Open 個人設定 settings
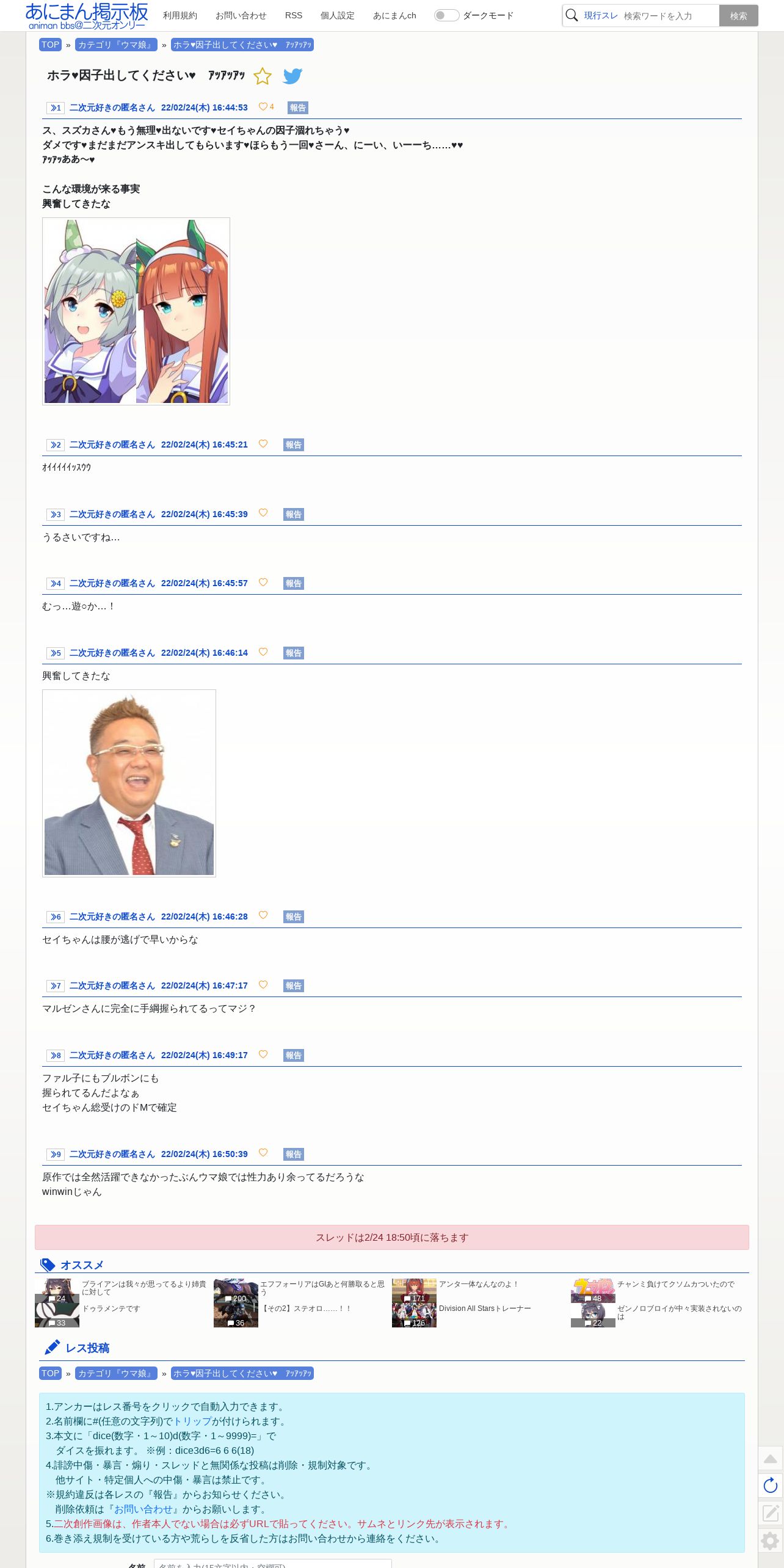Screen dimensions: 784x1568 click(x=337, y=15)
